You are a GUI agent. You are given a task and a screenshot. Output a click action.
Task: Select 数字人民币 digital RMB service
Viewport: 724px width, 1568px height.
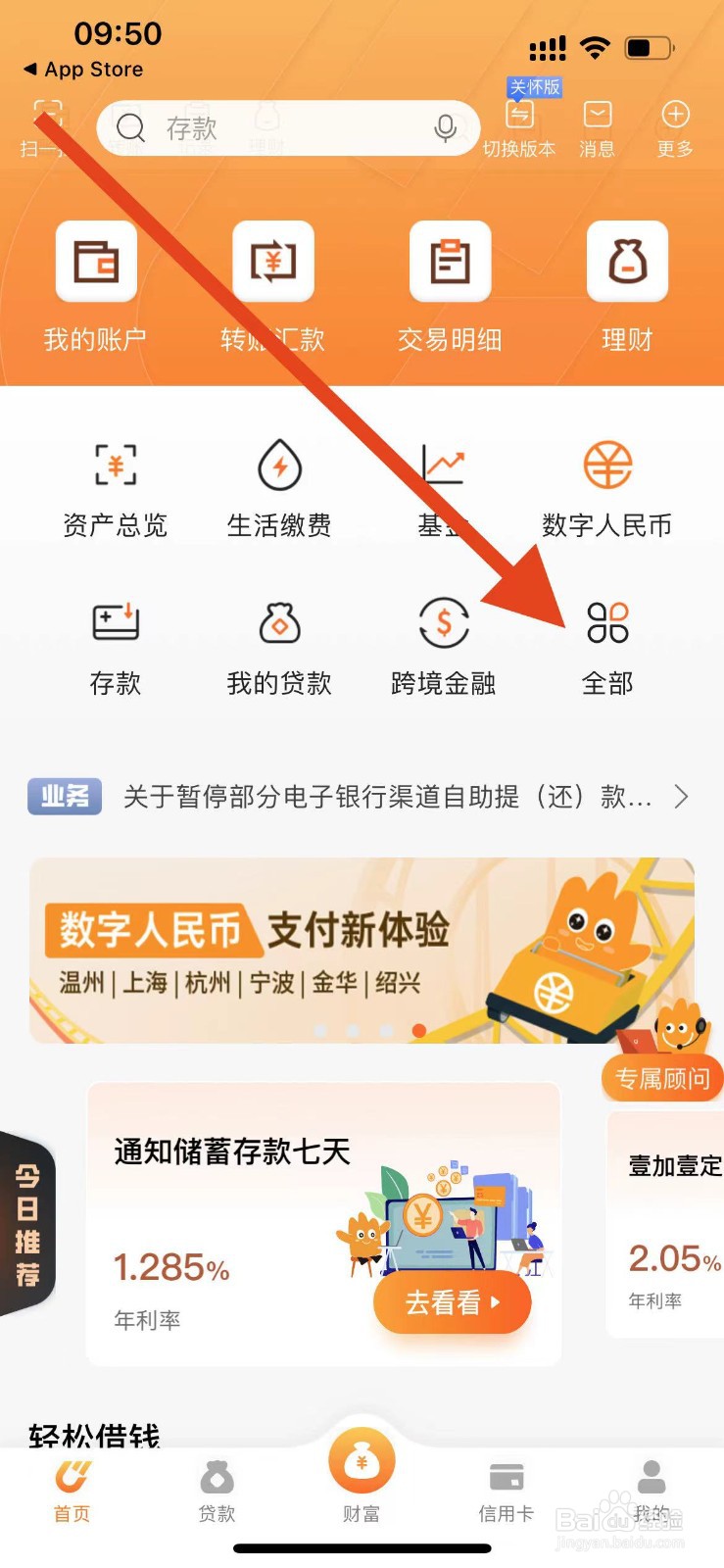607,487
